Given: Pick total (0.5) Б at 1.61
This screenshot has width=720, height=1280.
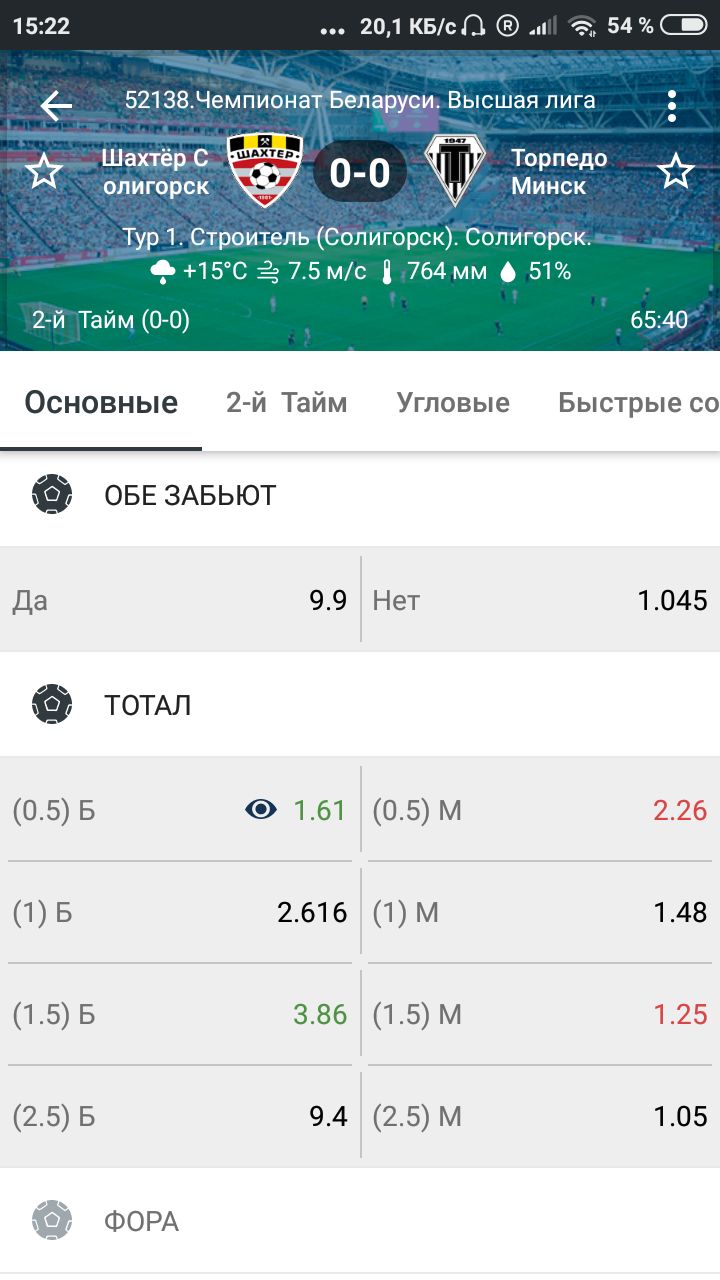Looking at the screenshot, I should point(180,809).
